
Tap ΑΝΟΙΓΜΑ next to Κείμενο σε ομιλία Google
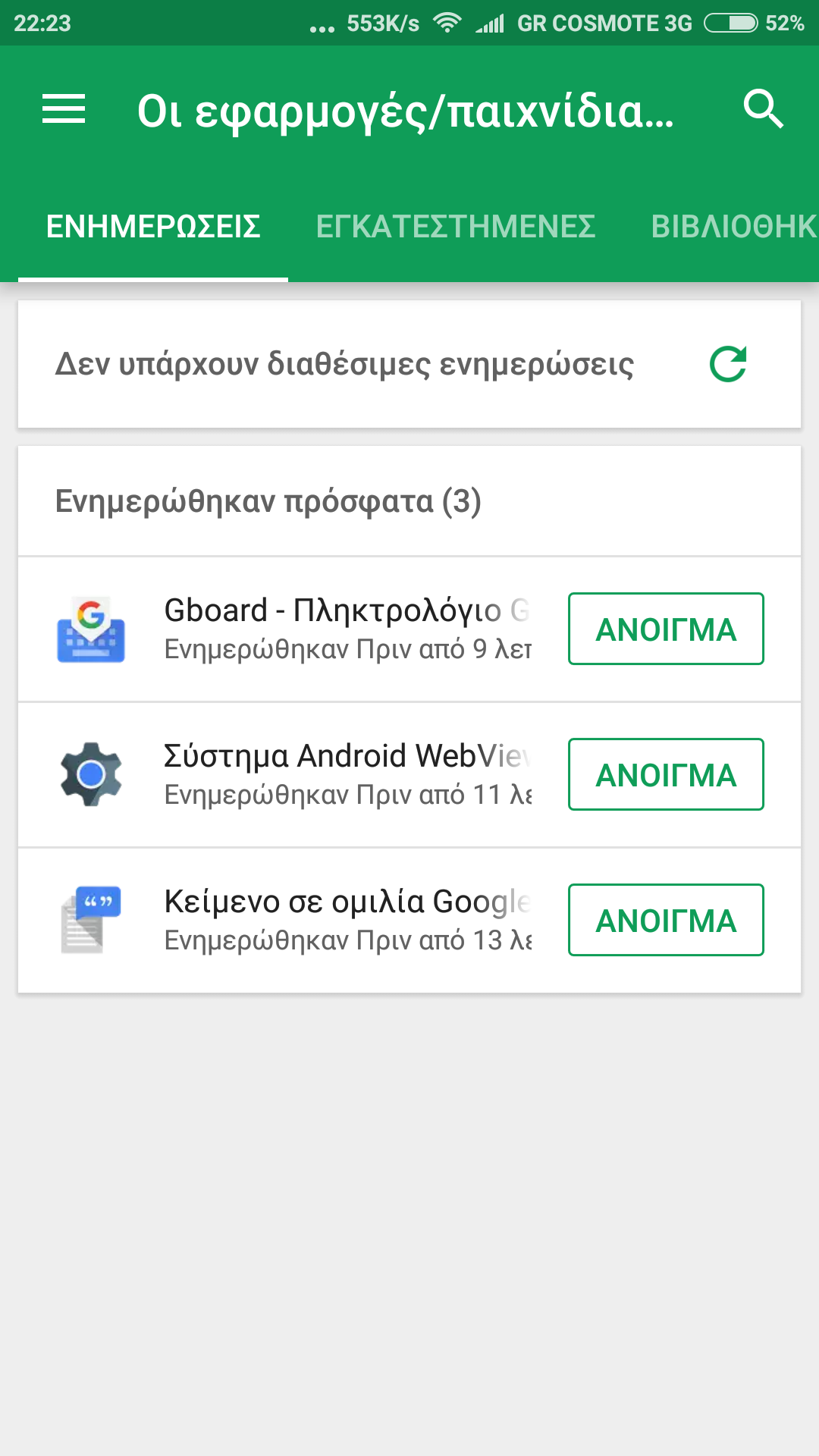tap(665, 921)
